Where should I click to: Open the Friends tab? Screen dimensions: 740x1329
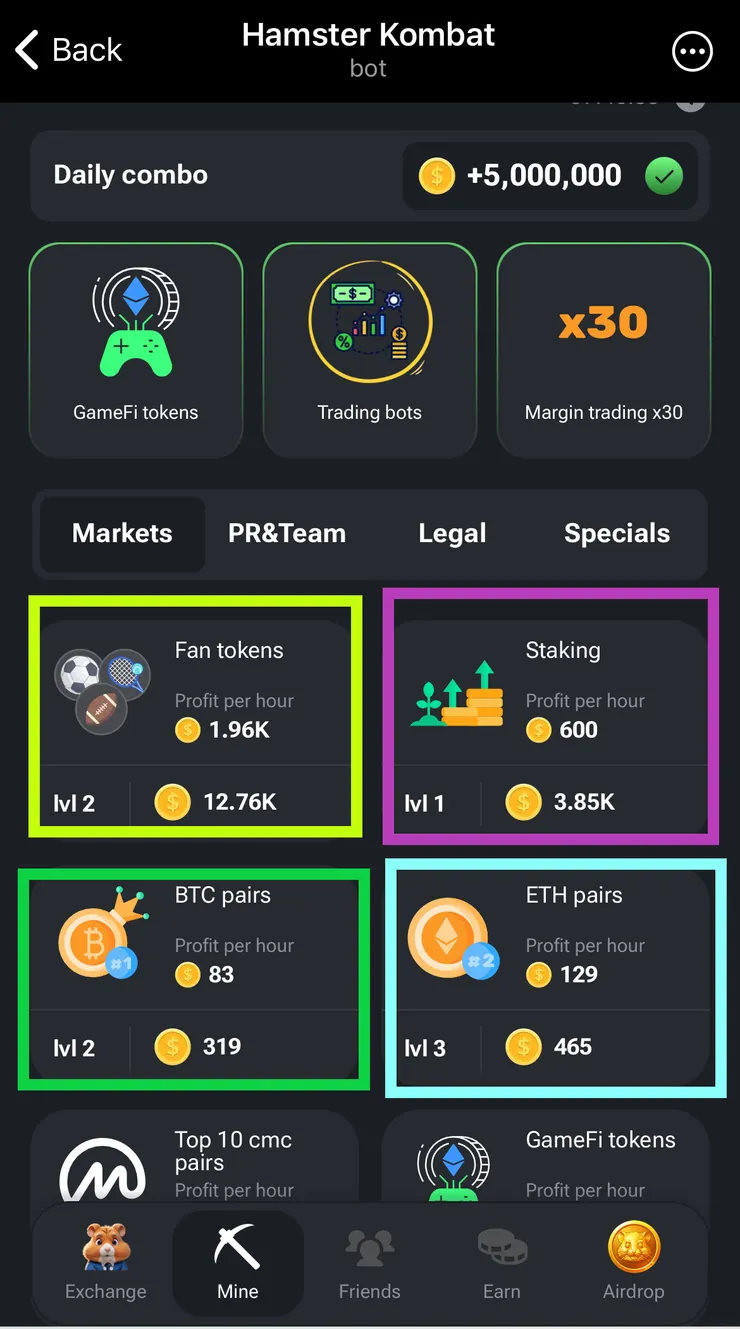(x=369, y=1262)
